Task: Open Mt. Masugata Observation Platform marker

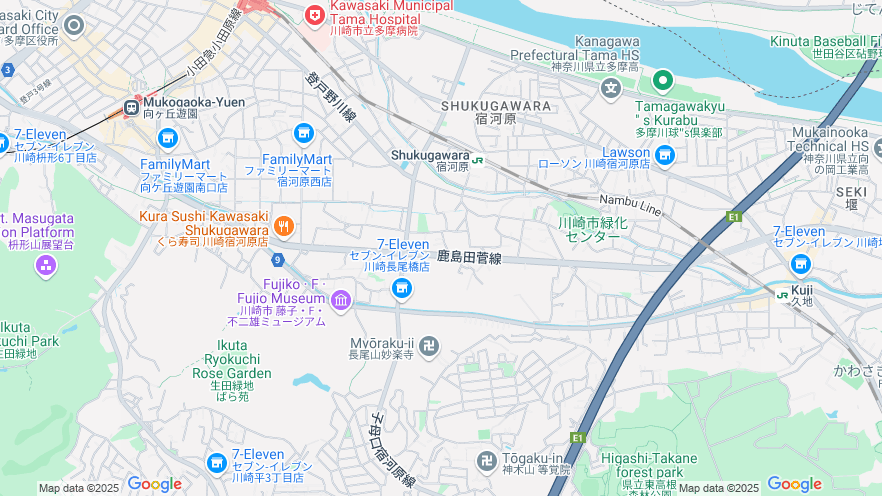Action: [x=45, y=265]
